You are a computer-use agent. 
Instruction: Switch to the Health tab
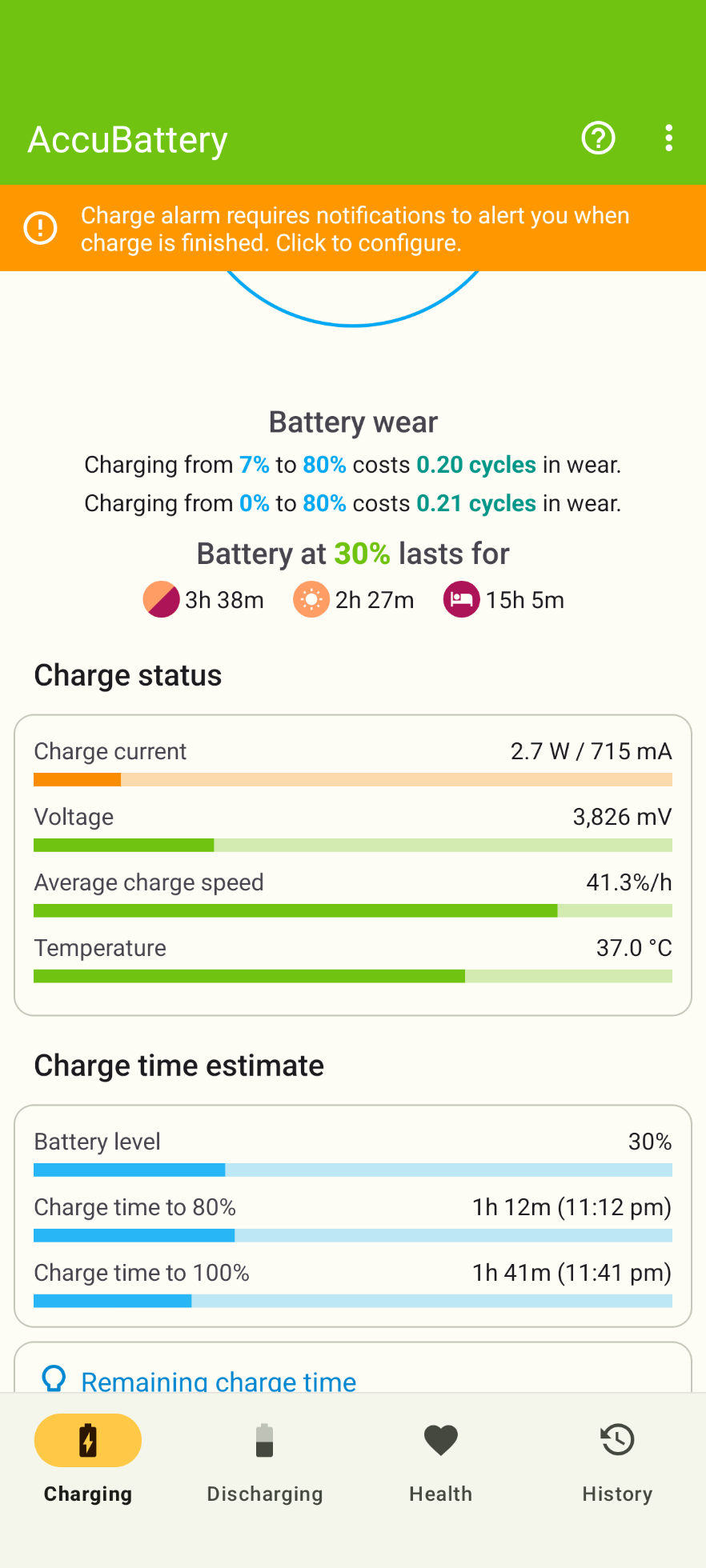[x=440, y=1459]
